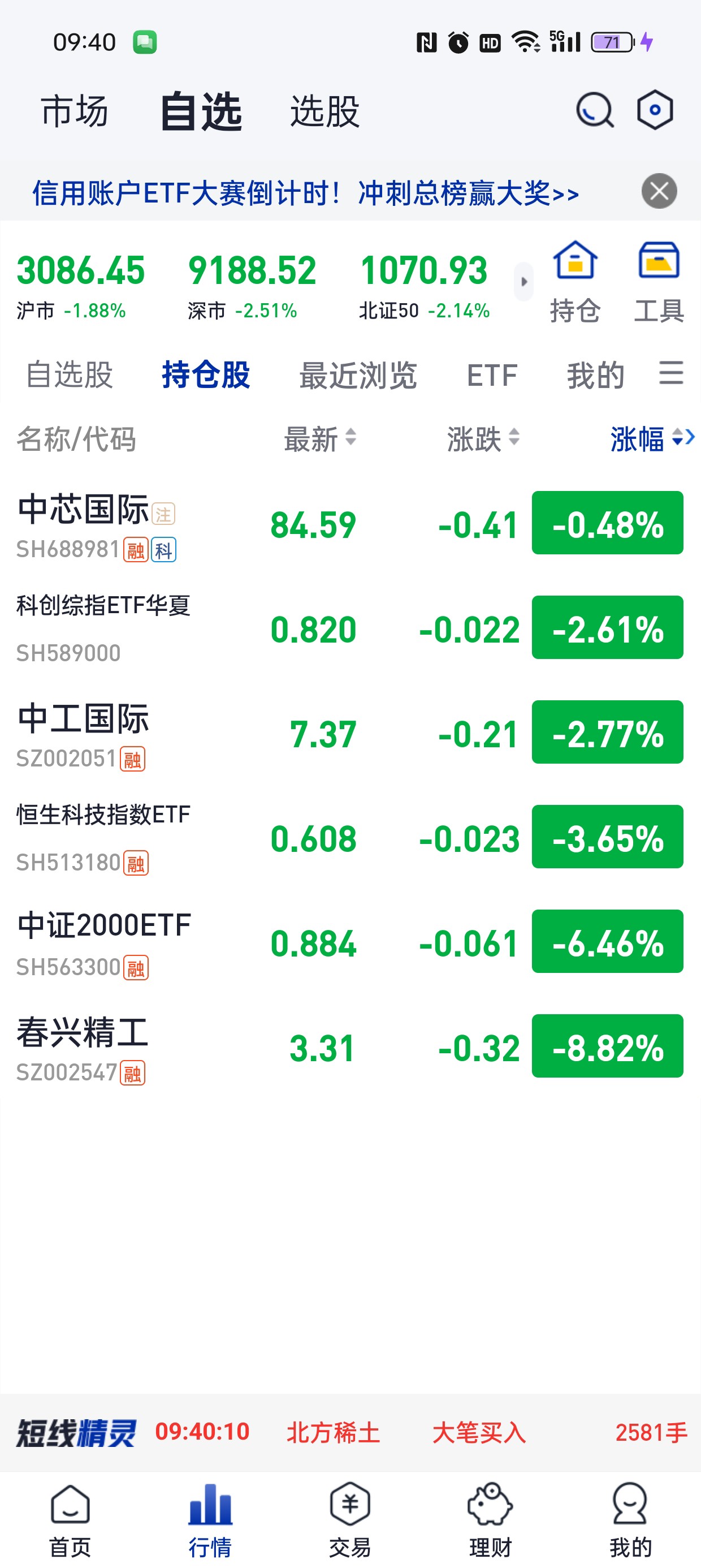Open the 恒生科技指数ETF row
701x1568 pixels.
point(350,838)
